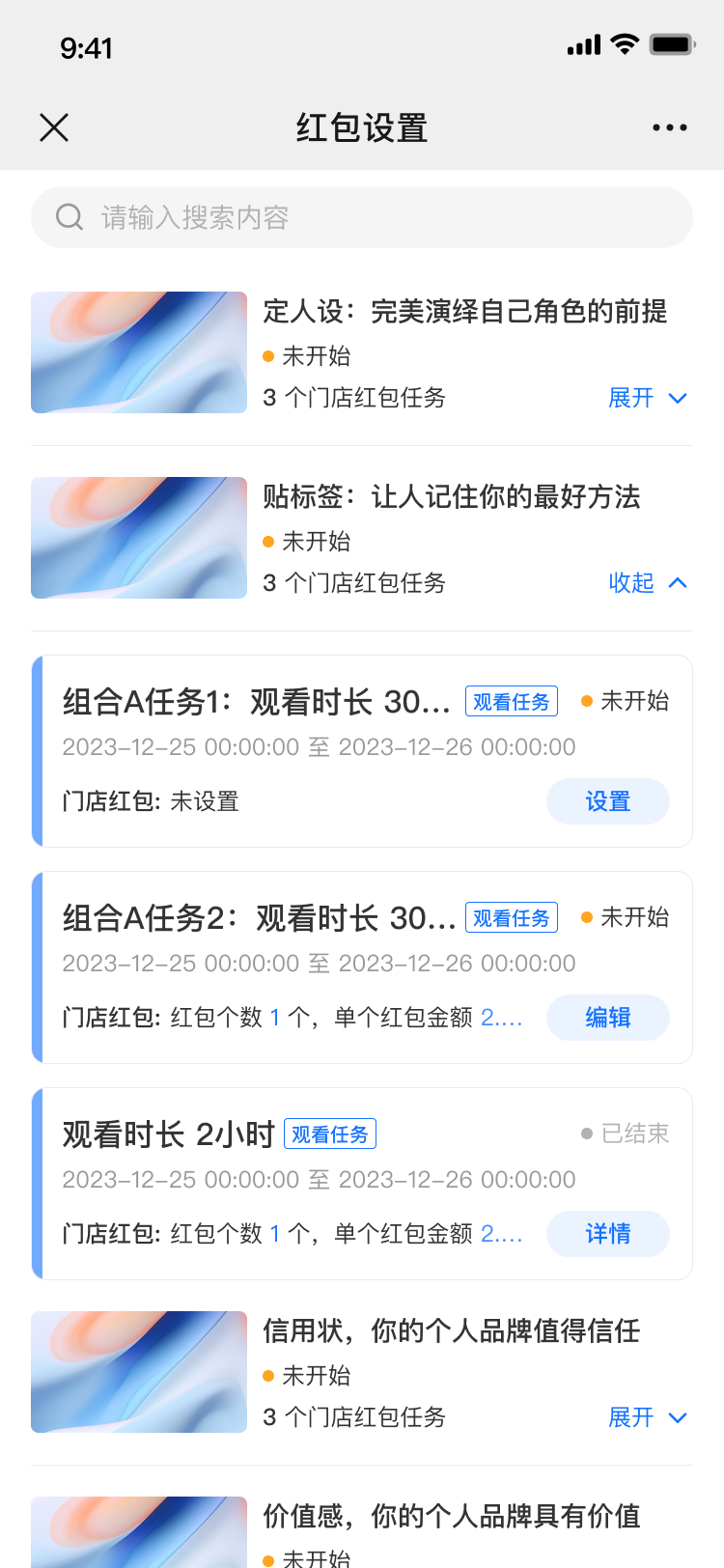
Task: View 详情 for 观看时长 2小时 task
Action: coord(608,1234)
